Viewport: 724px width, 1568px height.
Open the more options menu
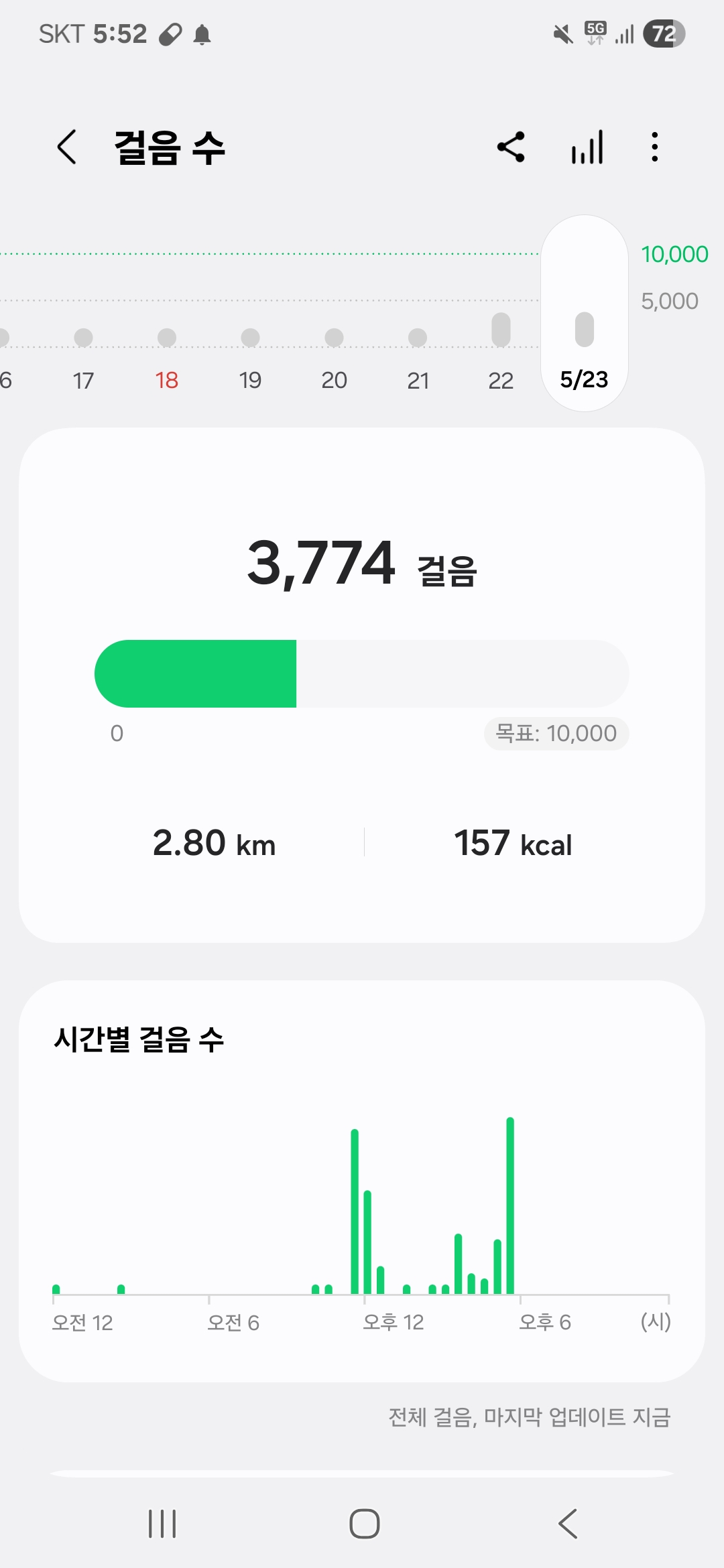[654, 147]
